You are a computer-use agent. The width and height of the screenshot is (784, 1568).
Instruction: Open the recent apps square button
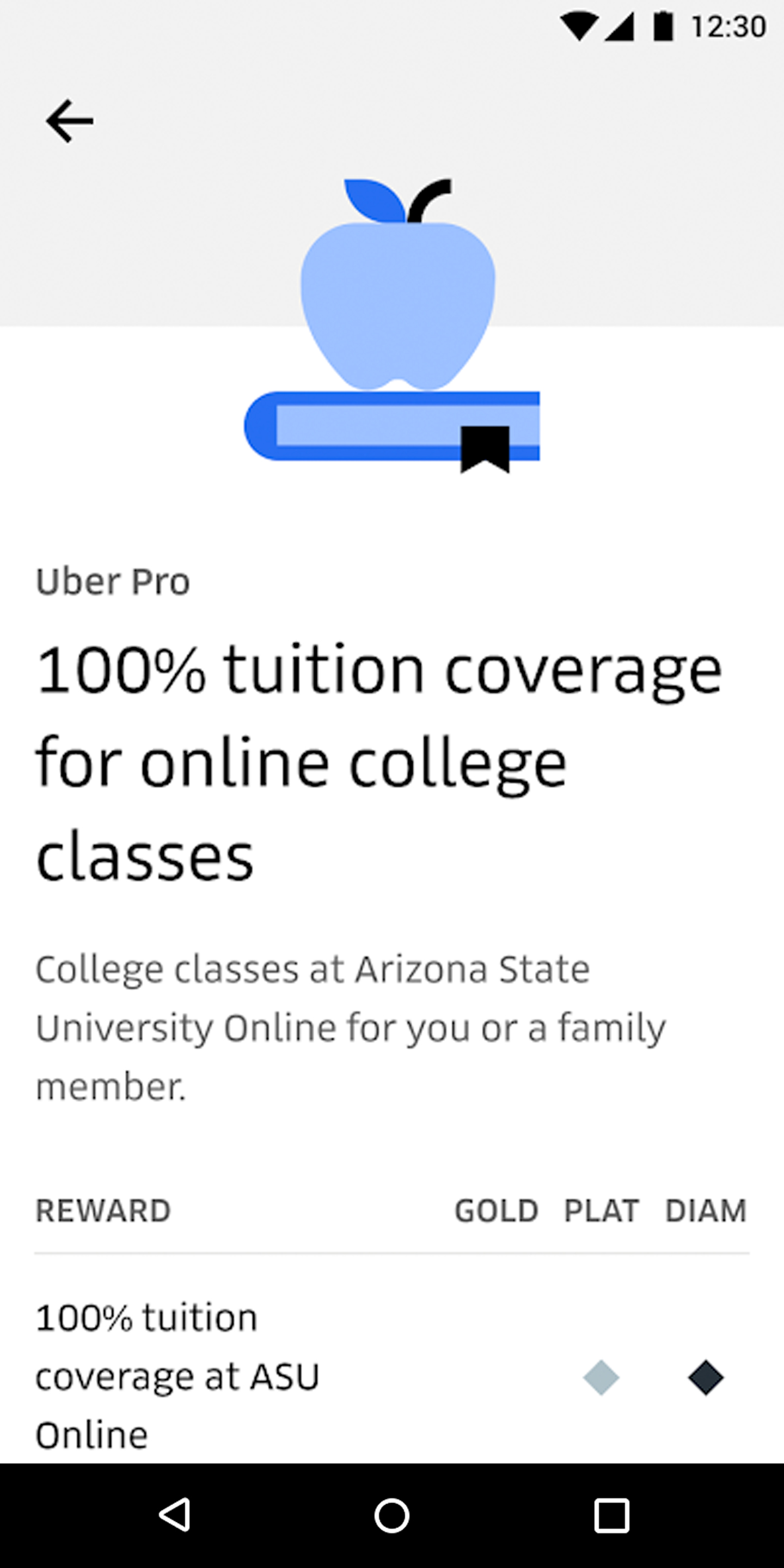point(611,1515)
